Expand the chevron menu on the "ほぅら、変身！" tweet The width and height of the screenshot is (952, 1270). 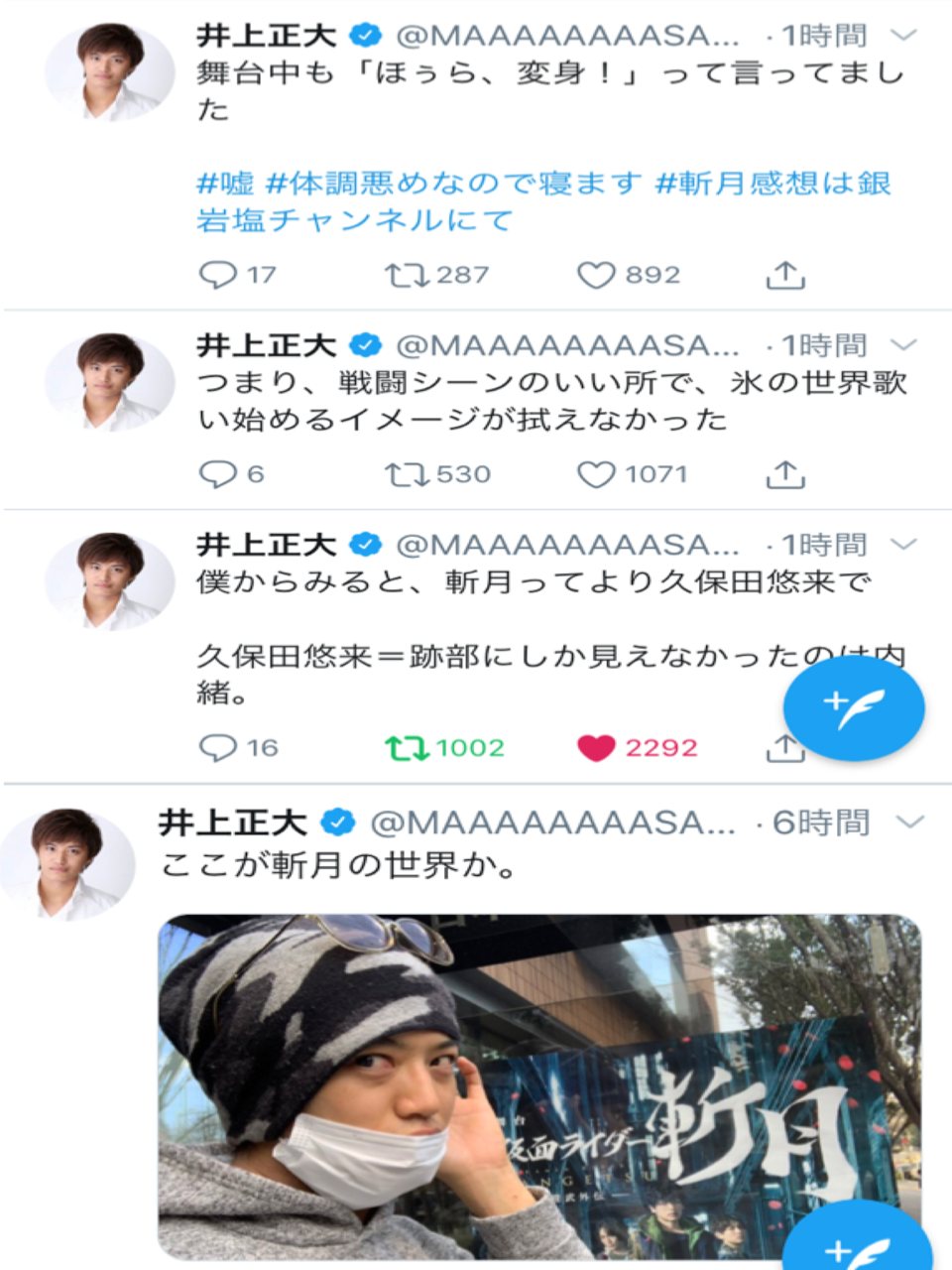(x=904, y=36)
